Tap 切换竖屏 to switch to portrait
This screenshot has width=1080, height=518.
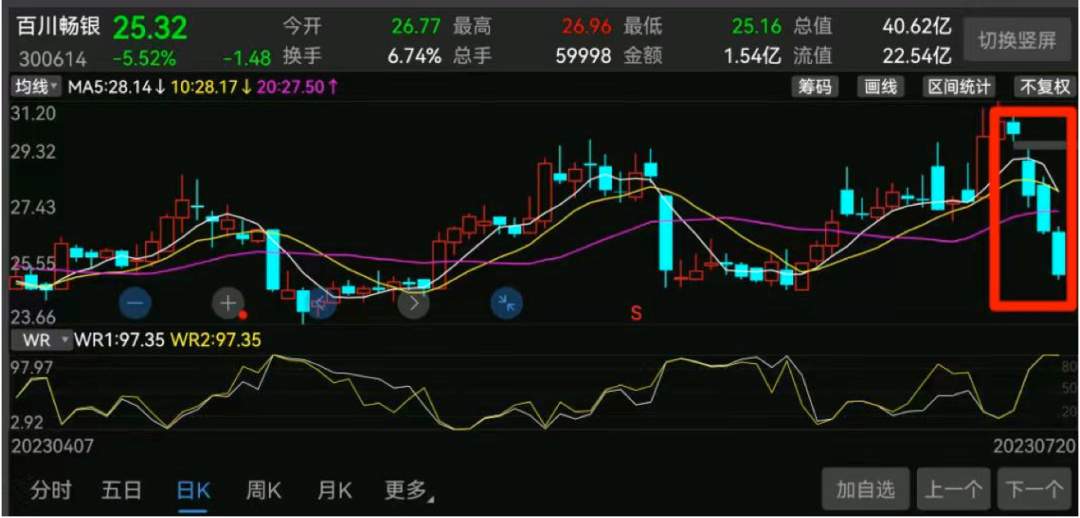click(1016, 41)
